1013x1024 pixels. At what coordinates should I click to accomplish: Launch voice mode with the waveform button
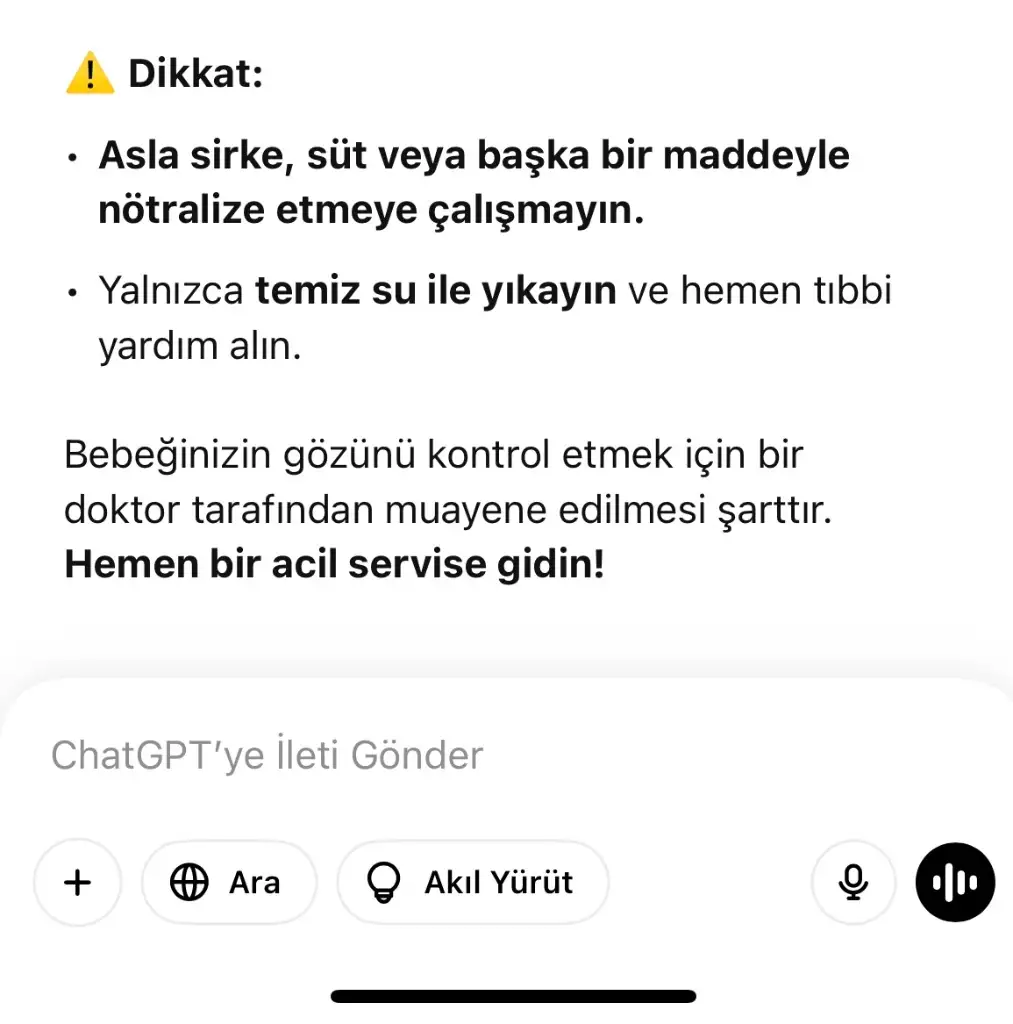[955, 882]
